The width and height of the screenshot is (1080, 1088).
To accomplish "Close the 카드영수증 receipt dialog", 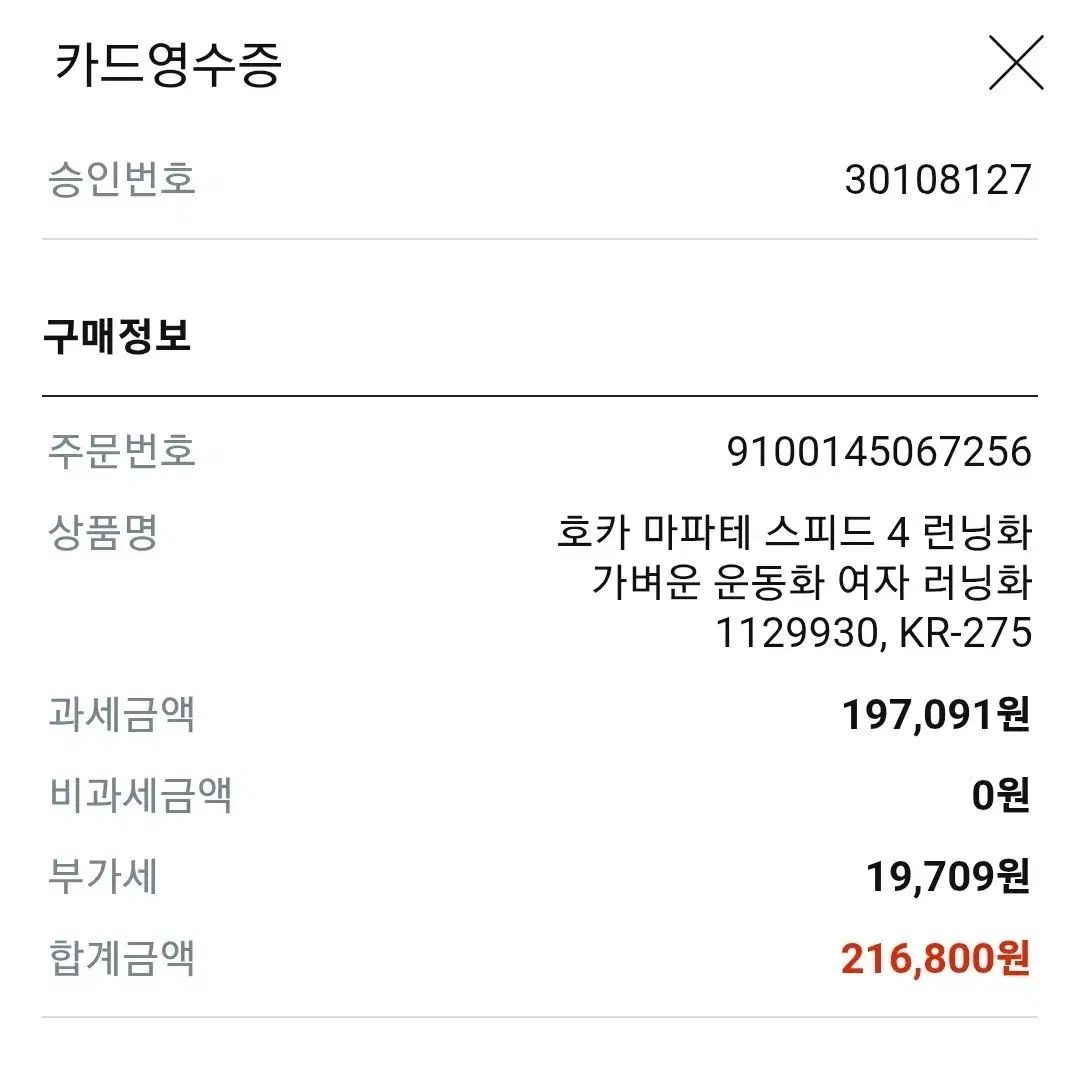I will tap(1015, 63).
